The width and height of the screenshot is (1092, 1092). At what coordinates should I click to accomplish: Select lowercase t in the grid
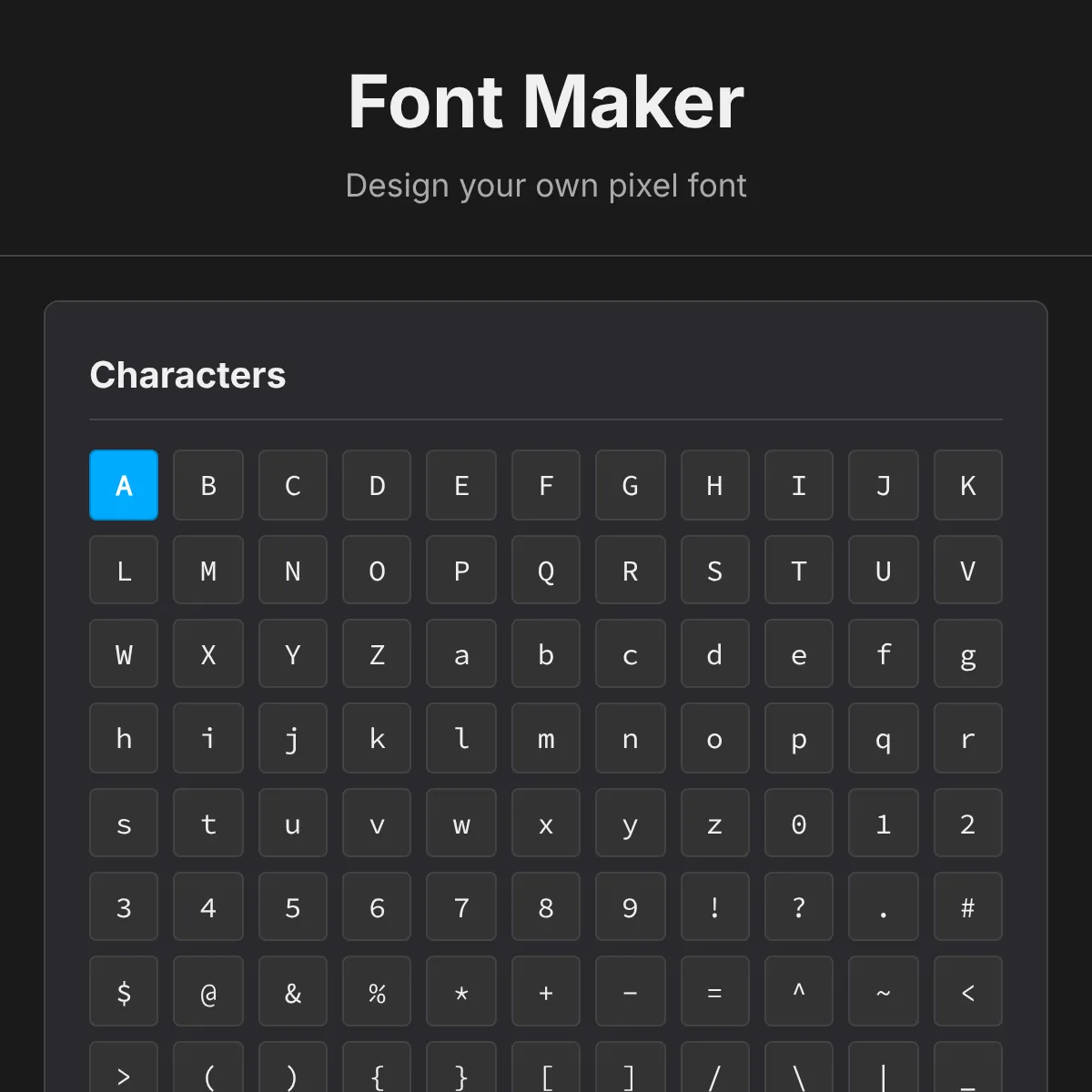pyautogui.click(x=208, y=823)
